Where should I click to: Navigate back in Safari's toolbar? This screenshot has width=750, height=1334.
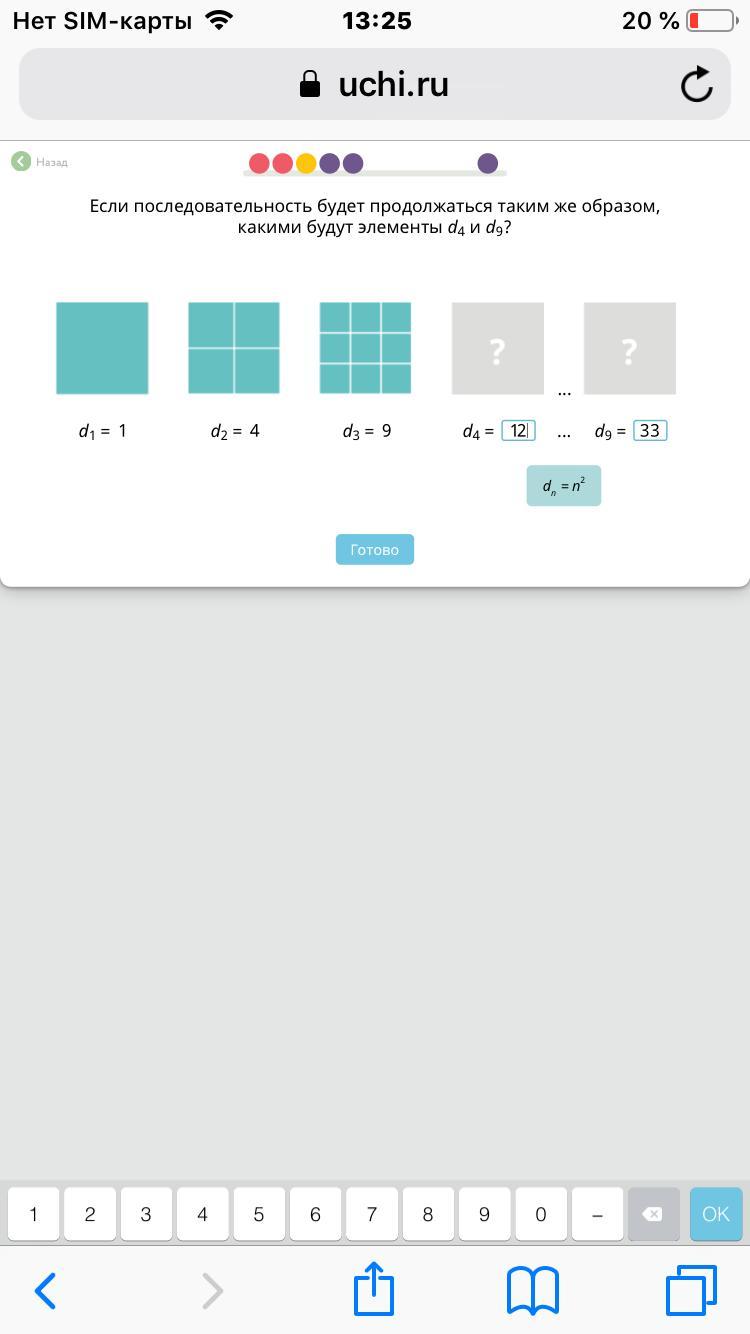(x=45, y=1290)
